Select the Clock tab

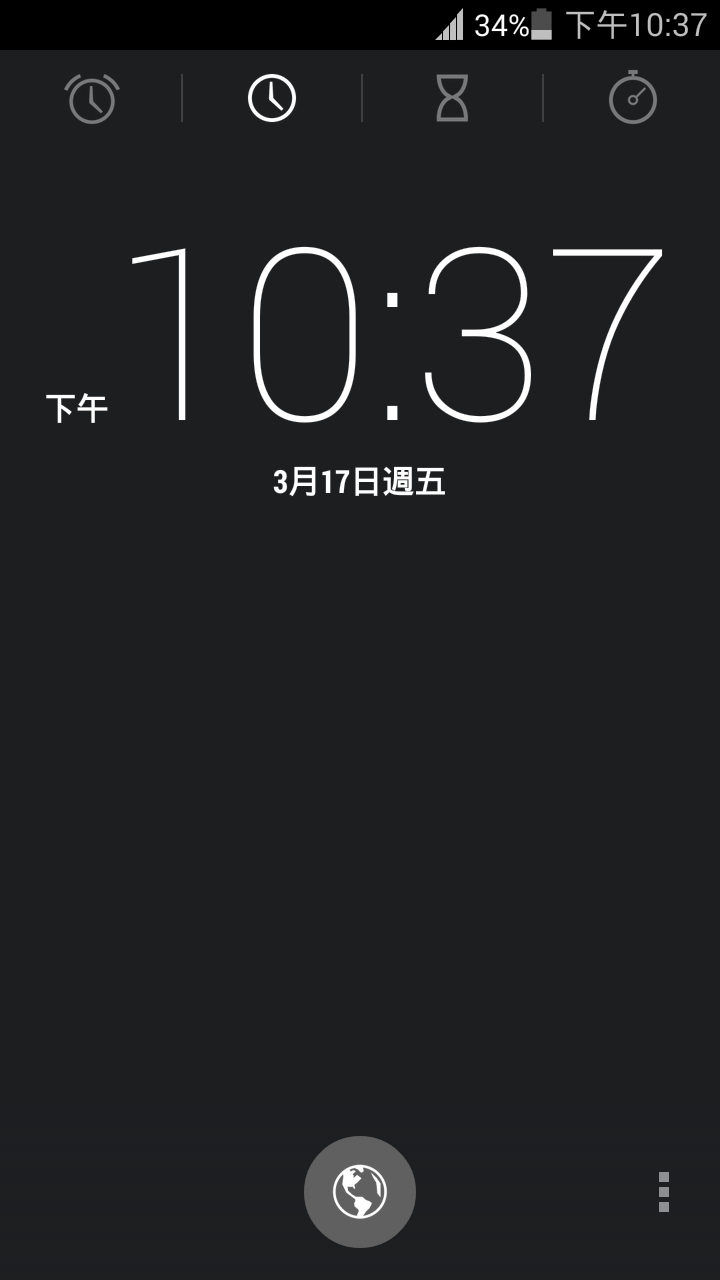click(272, 98)
